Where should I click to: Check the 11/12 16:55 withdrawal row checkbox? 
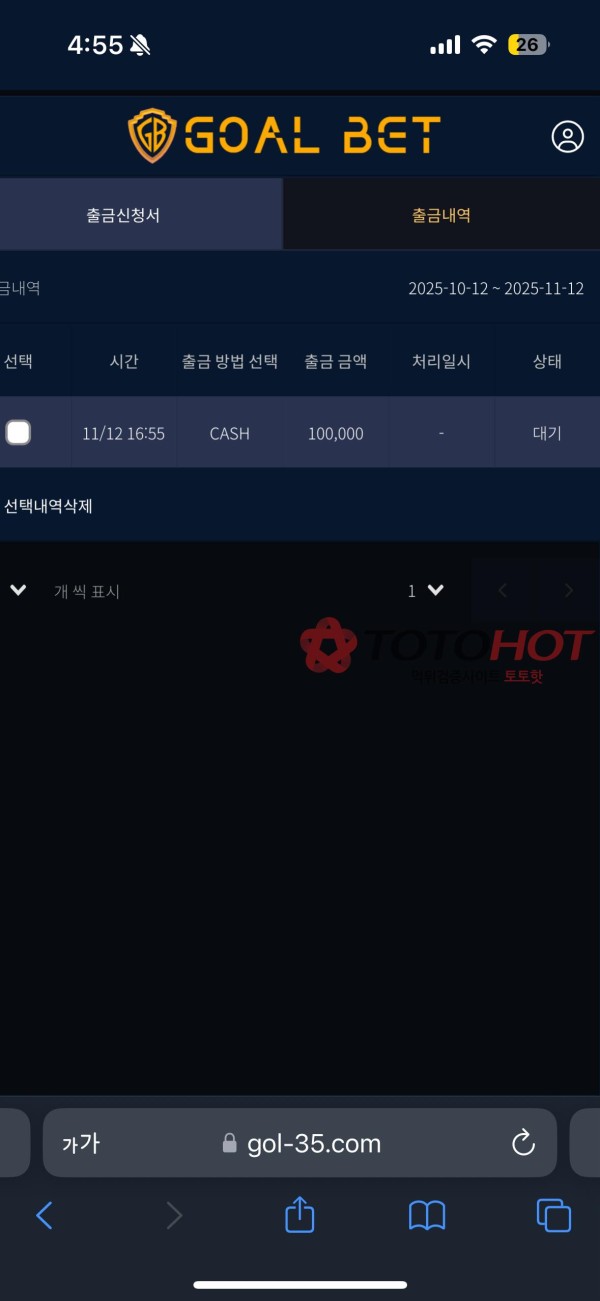click(18, 432)
